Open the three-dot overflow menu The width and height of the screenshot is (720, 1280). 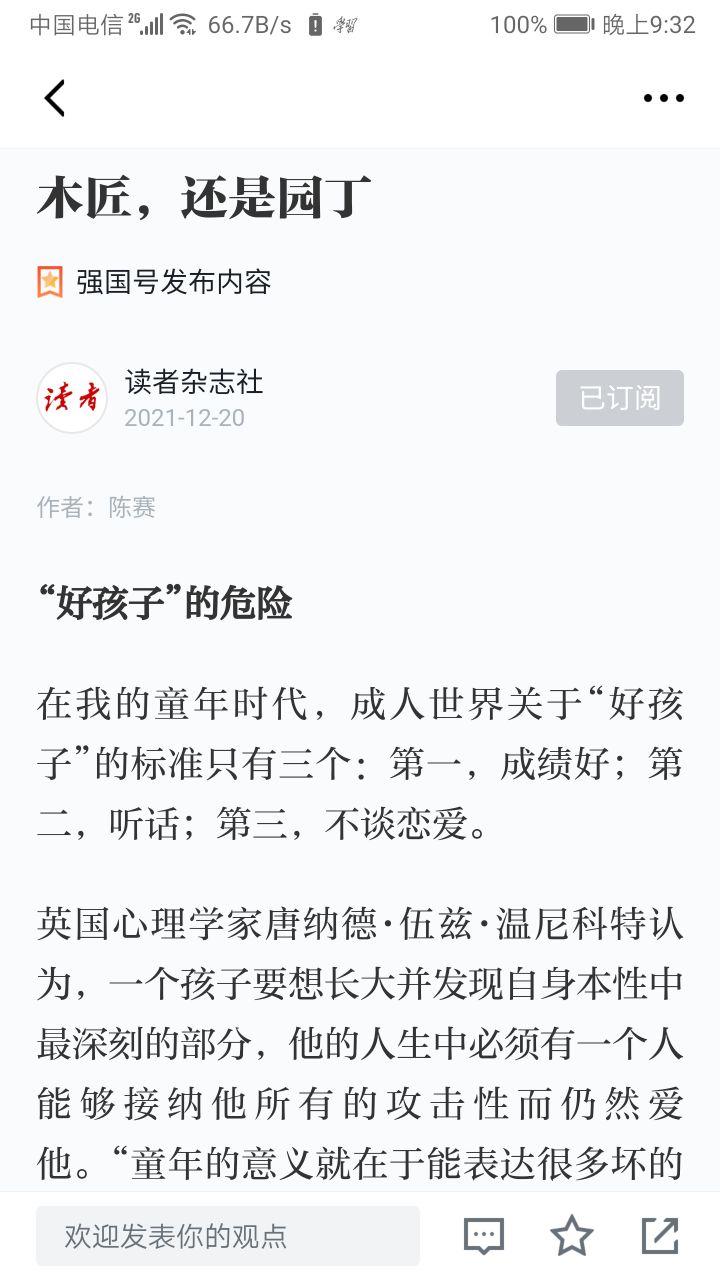tap(663, 98)
